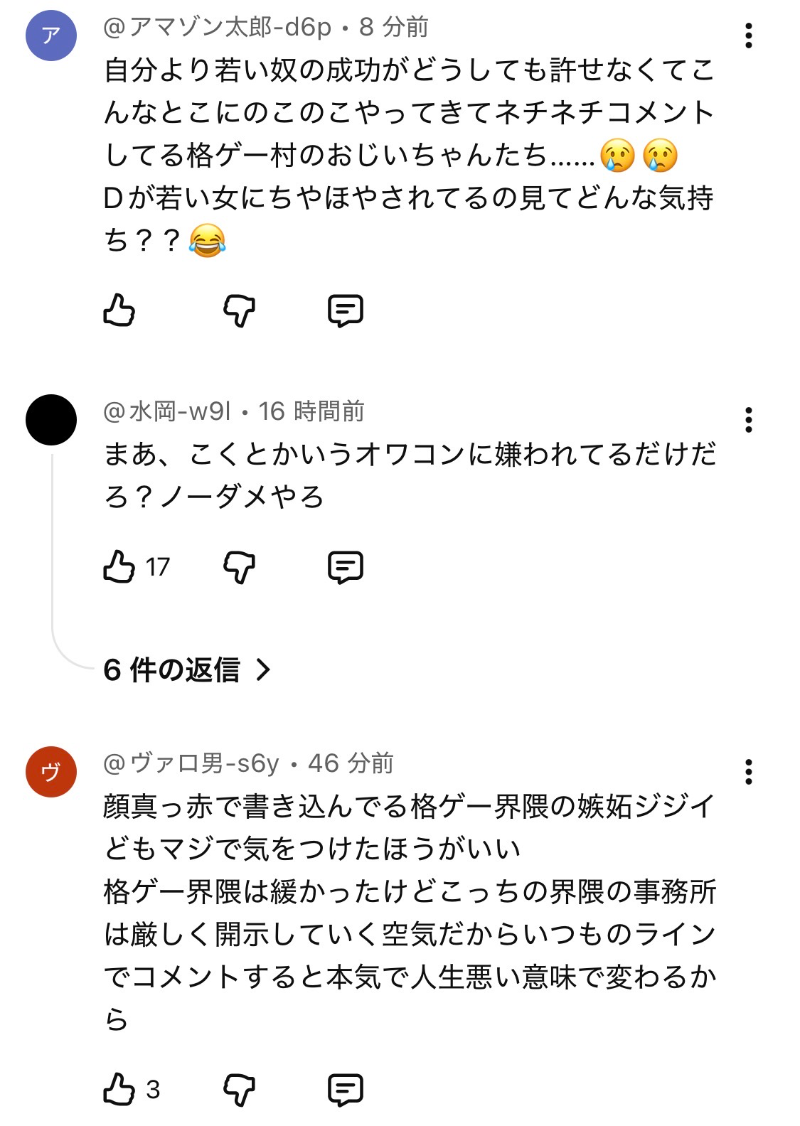Like the comment by @水岡-w9l
Screen dimensions: 800x1126
119,567
